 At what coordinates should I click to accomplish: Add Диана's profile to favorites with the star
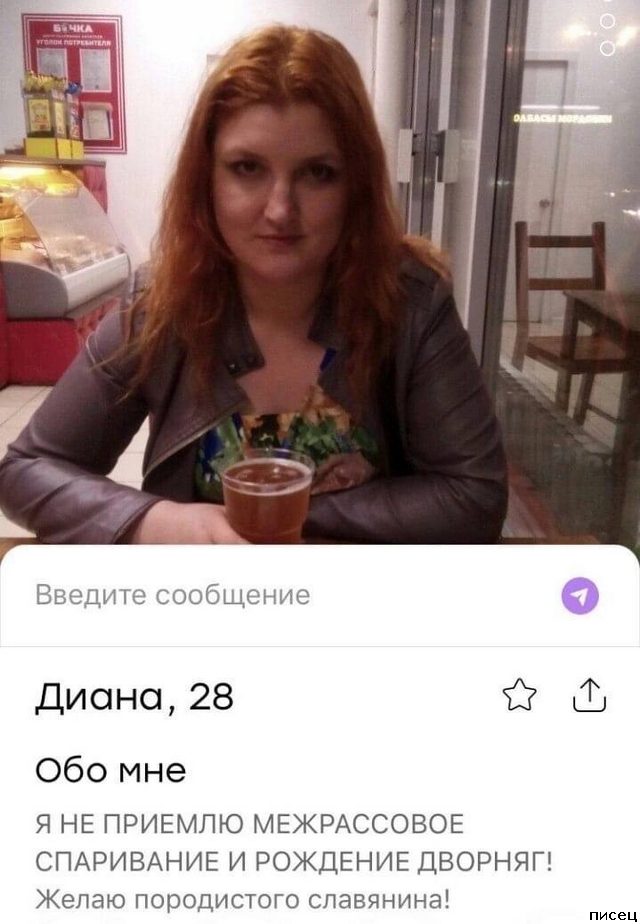tap(519, 695)
